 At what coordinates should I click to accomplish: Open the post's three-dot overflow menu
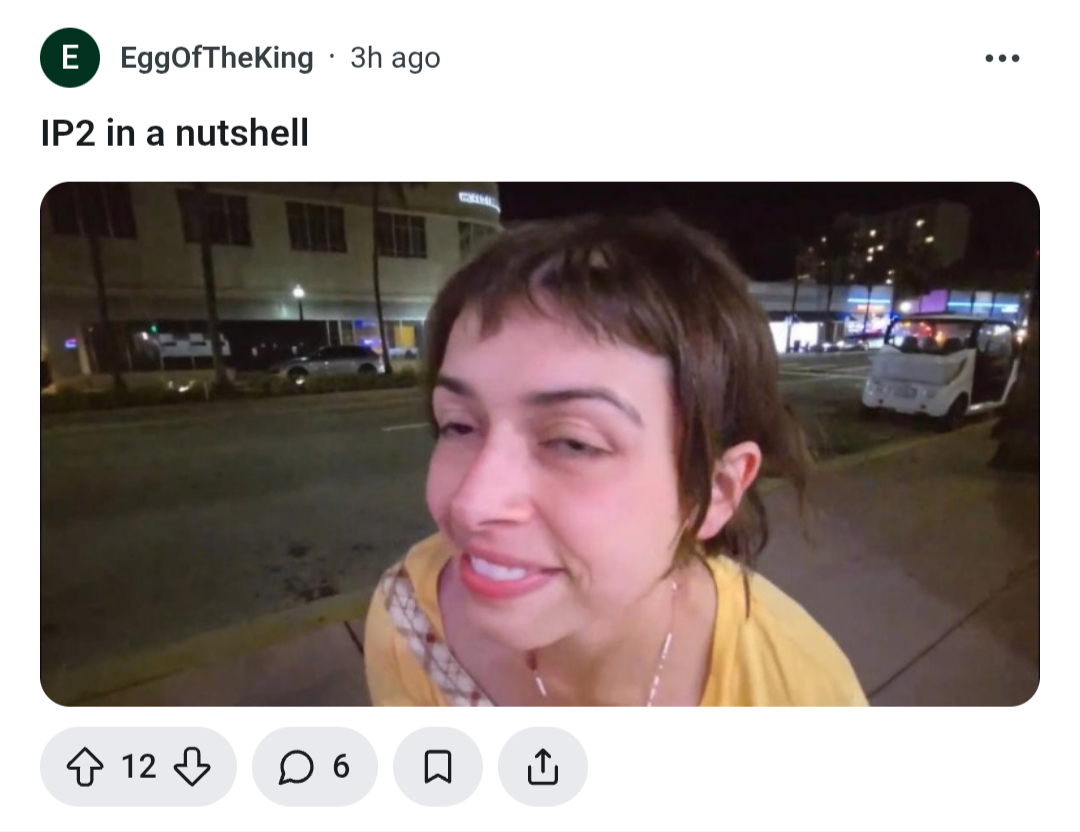pyautogui.click(x=1001, y=58)
